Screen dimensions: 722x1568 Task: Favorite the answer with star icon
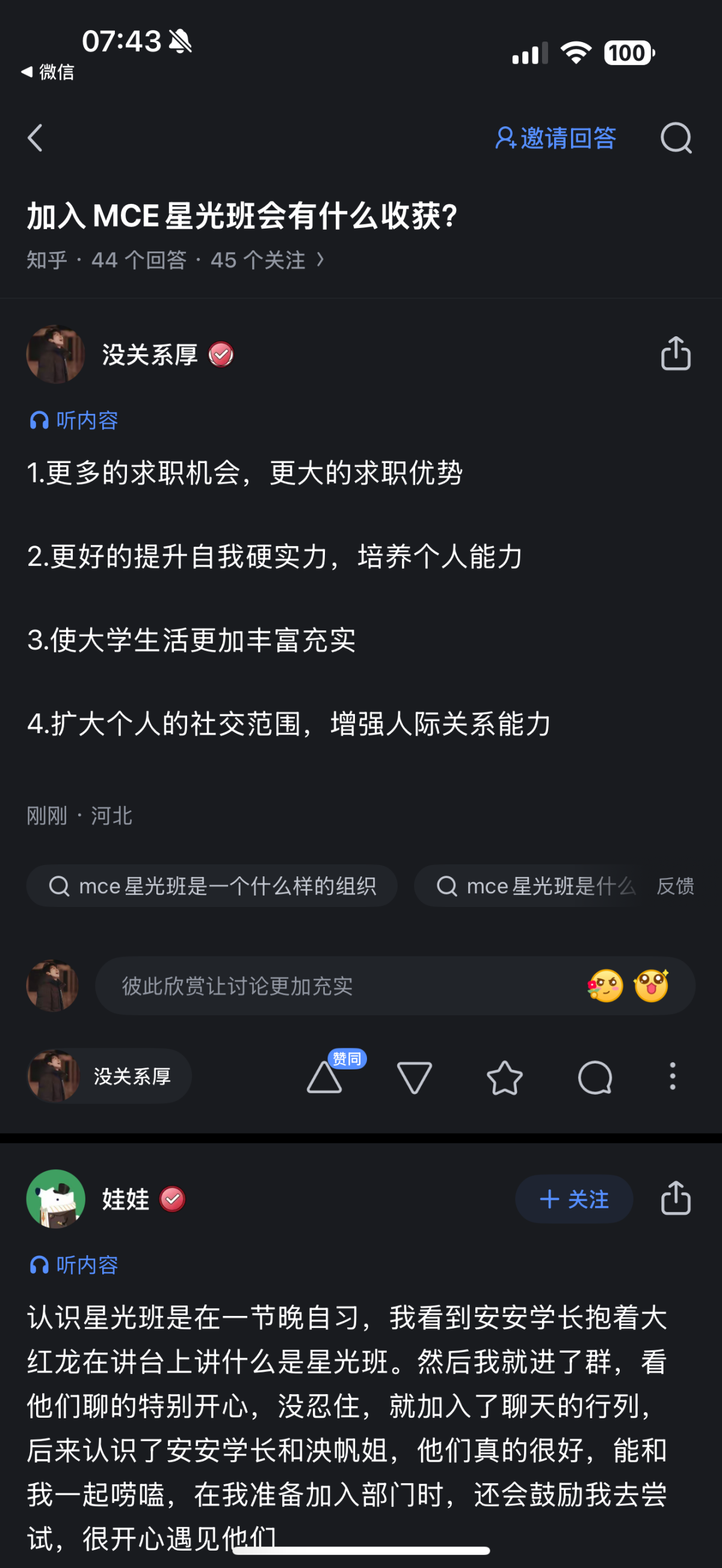click(505, 1077)
